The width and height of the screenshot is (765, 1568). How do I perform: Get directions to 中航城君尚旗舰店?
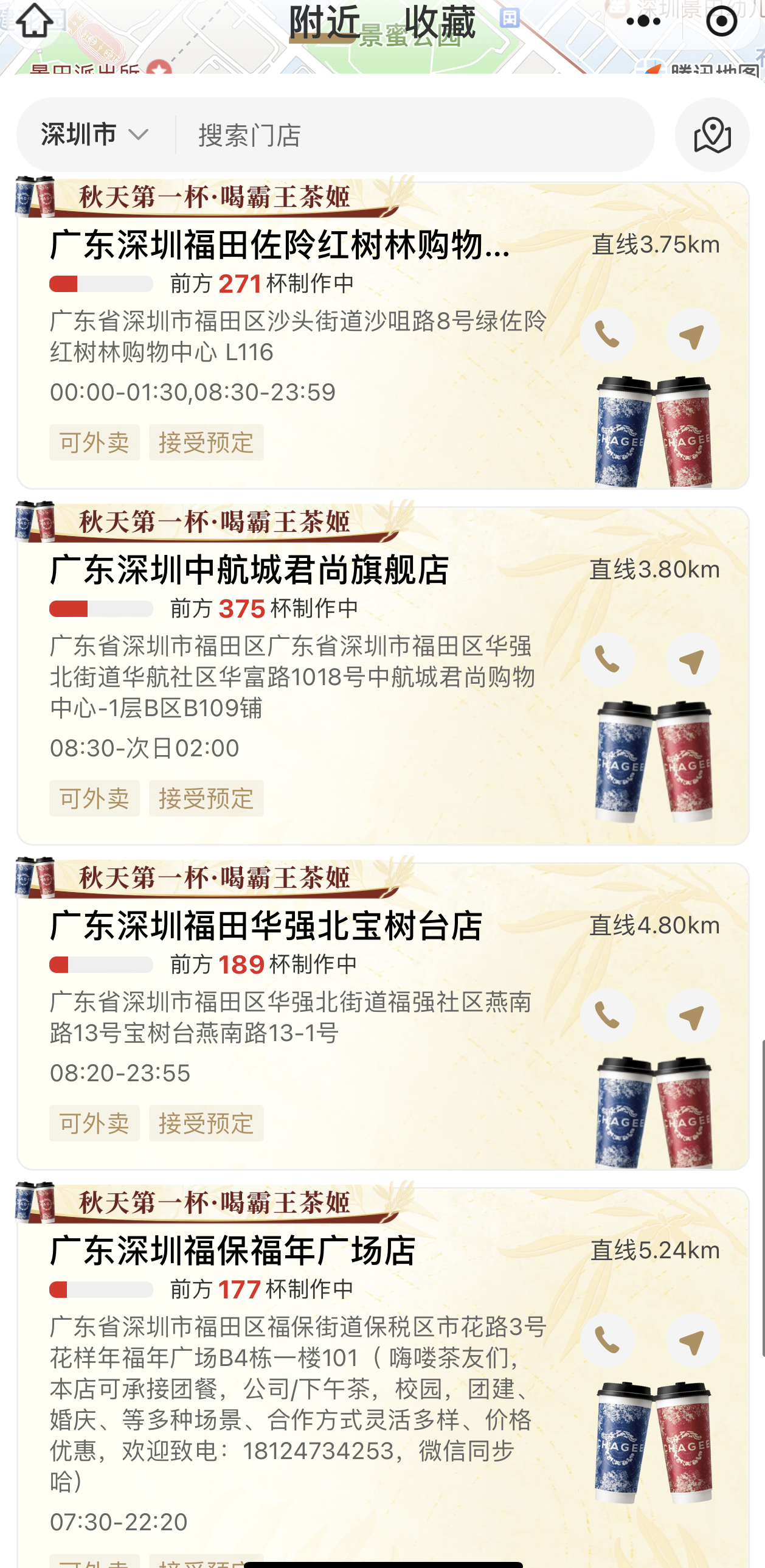(x=693, y=660)
